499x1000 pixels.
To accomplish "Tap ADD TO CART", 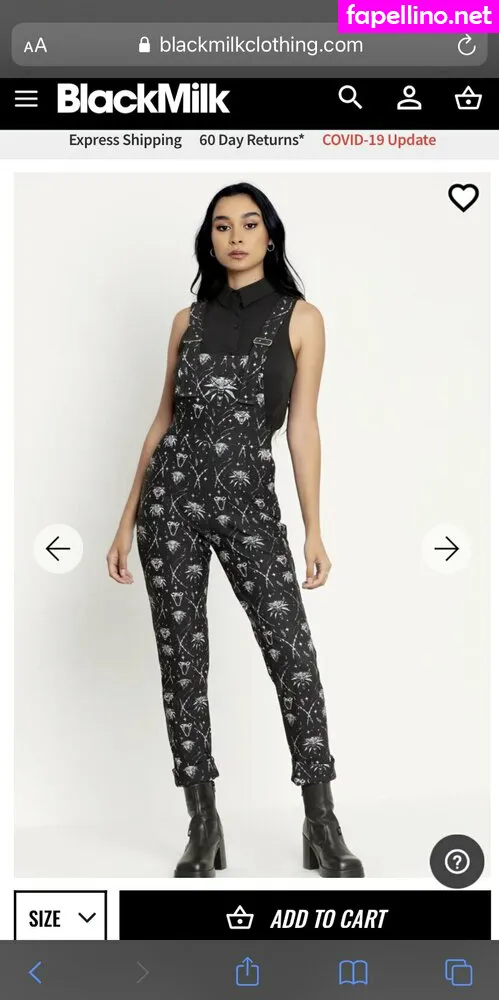I will 305,918.
